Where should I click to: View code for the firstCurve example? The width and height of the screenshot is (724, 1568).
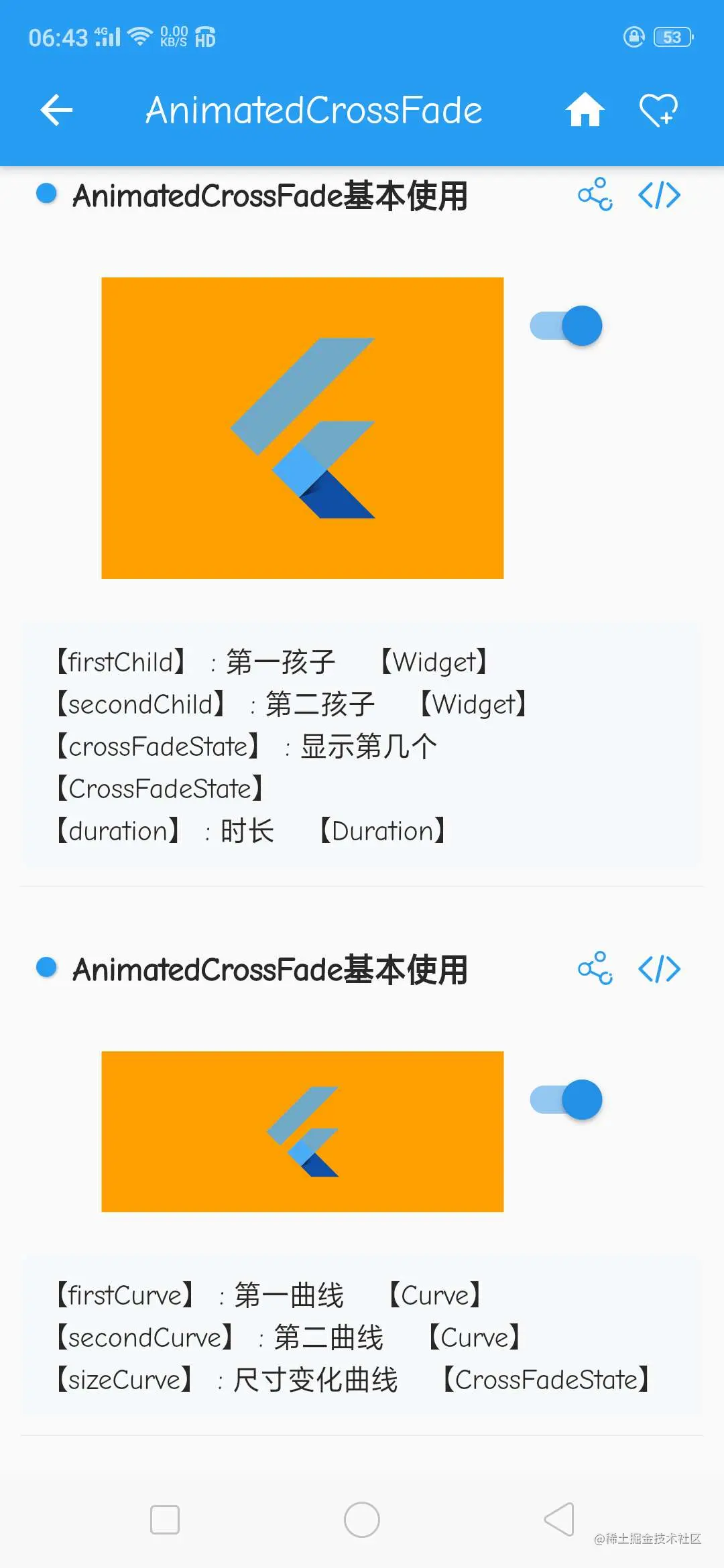pos(660,968)
